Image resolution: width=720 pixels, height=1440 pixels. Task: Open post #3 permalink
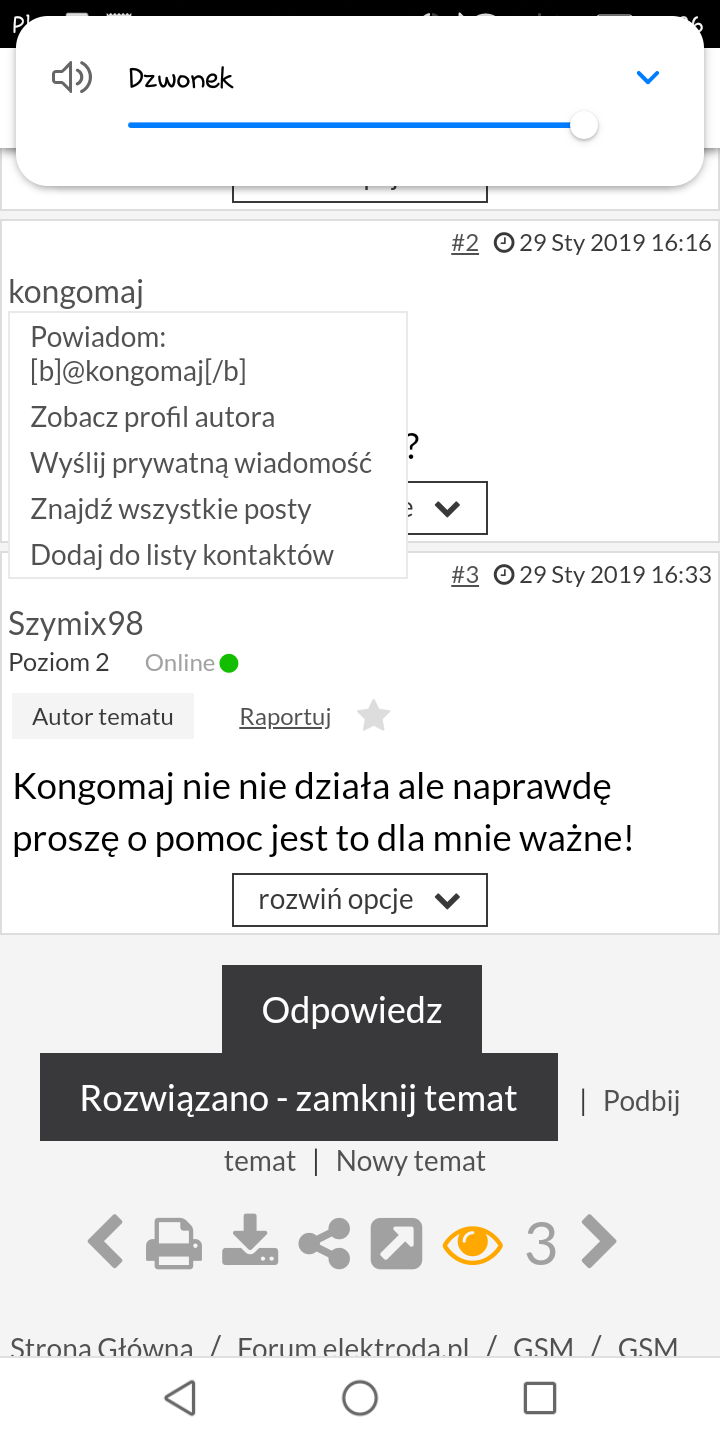click(465, 574)
